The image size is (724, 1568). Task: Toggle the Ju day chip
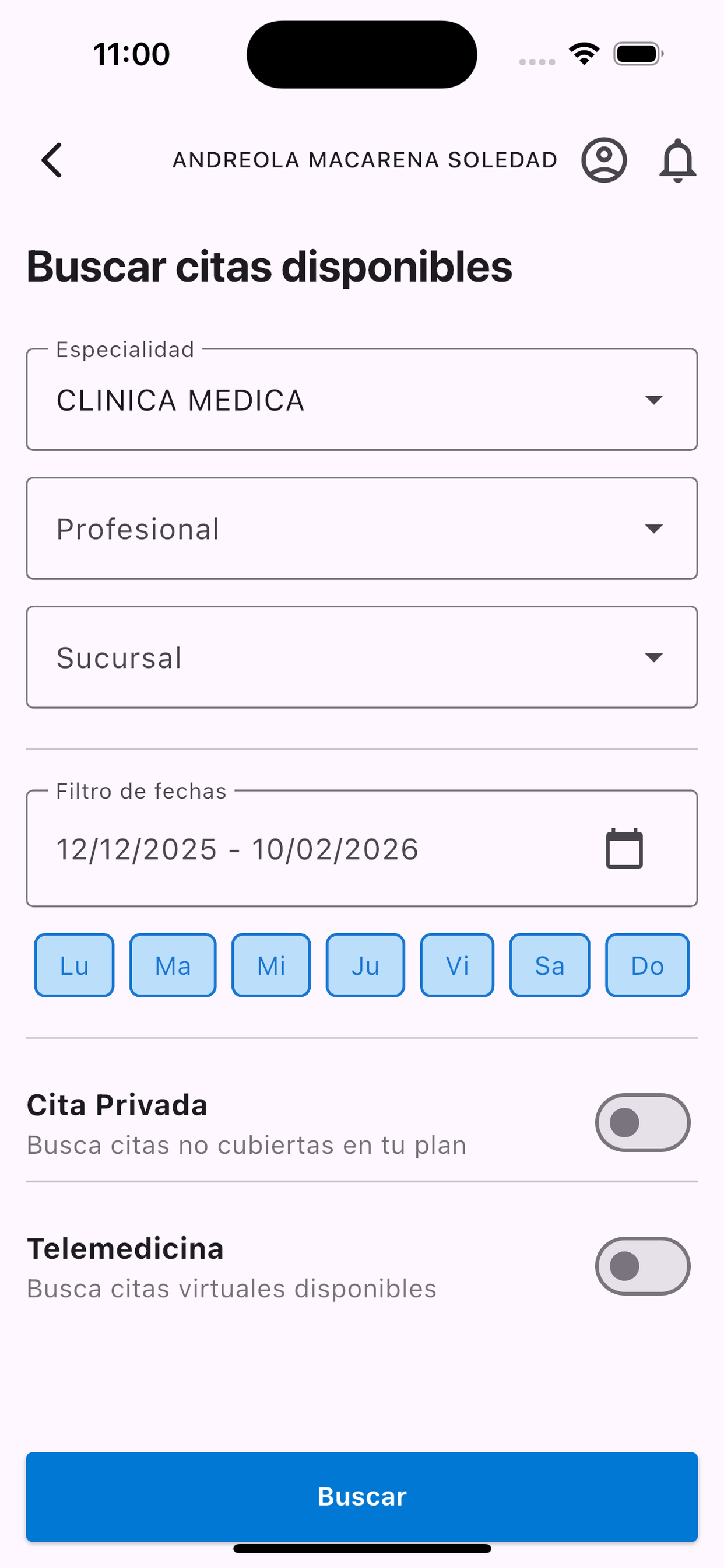point(365,965)
